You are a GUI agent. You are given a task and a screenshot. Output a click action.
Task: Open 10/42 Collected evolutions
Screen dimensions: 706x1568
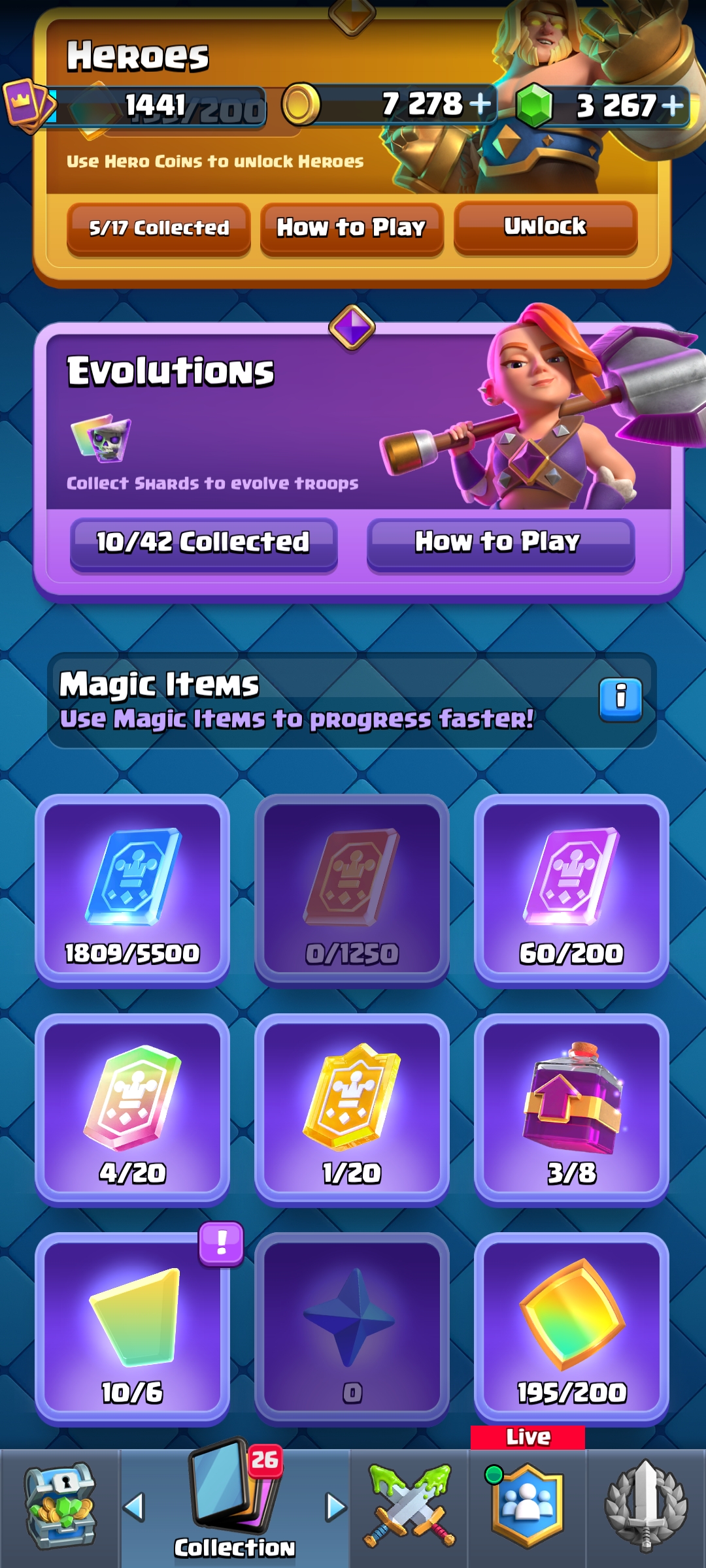point(203,543)
